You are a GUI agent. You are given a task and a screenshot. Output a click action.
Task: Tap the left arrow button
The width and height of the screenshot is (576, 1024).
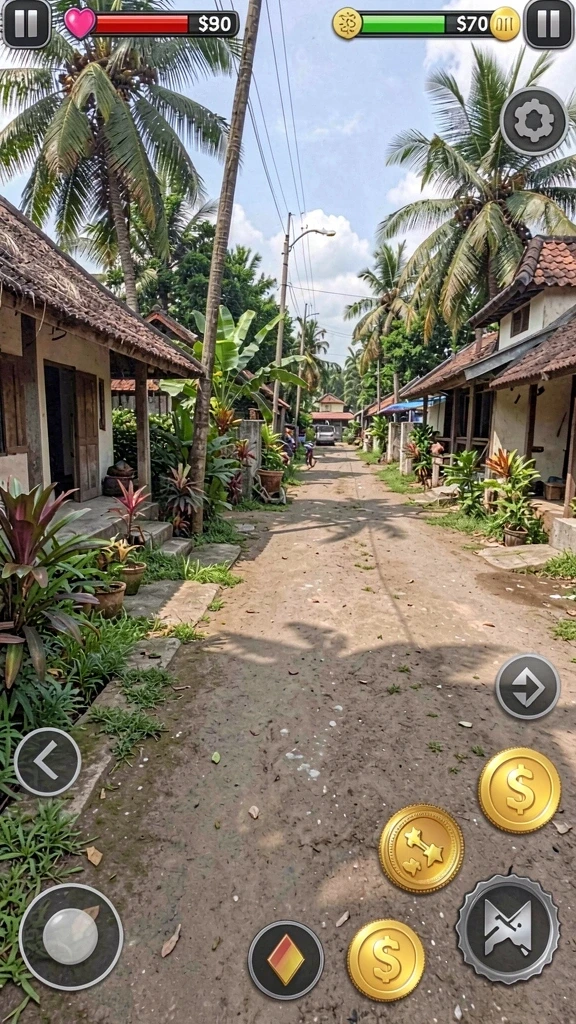coord(48,761)
